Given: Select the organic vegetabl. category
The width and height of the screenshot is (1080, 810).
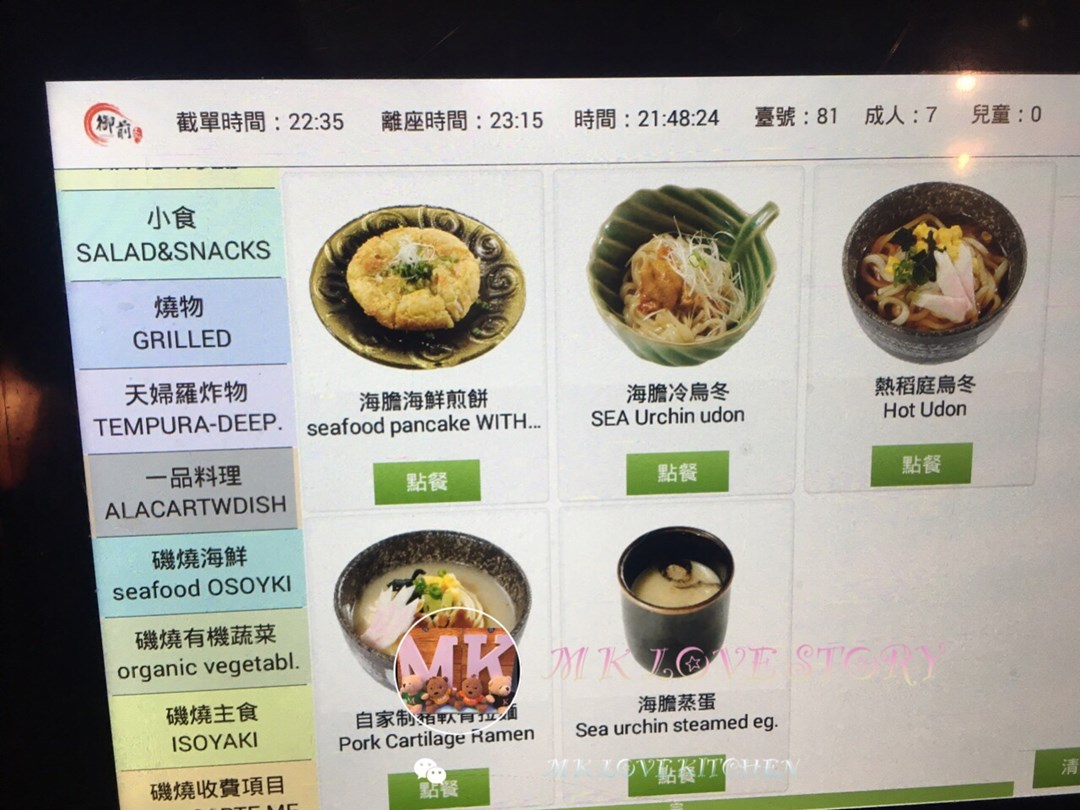Looking at the screenshot, I should [x=207, y=654].
